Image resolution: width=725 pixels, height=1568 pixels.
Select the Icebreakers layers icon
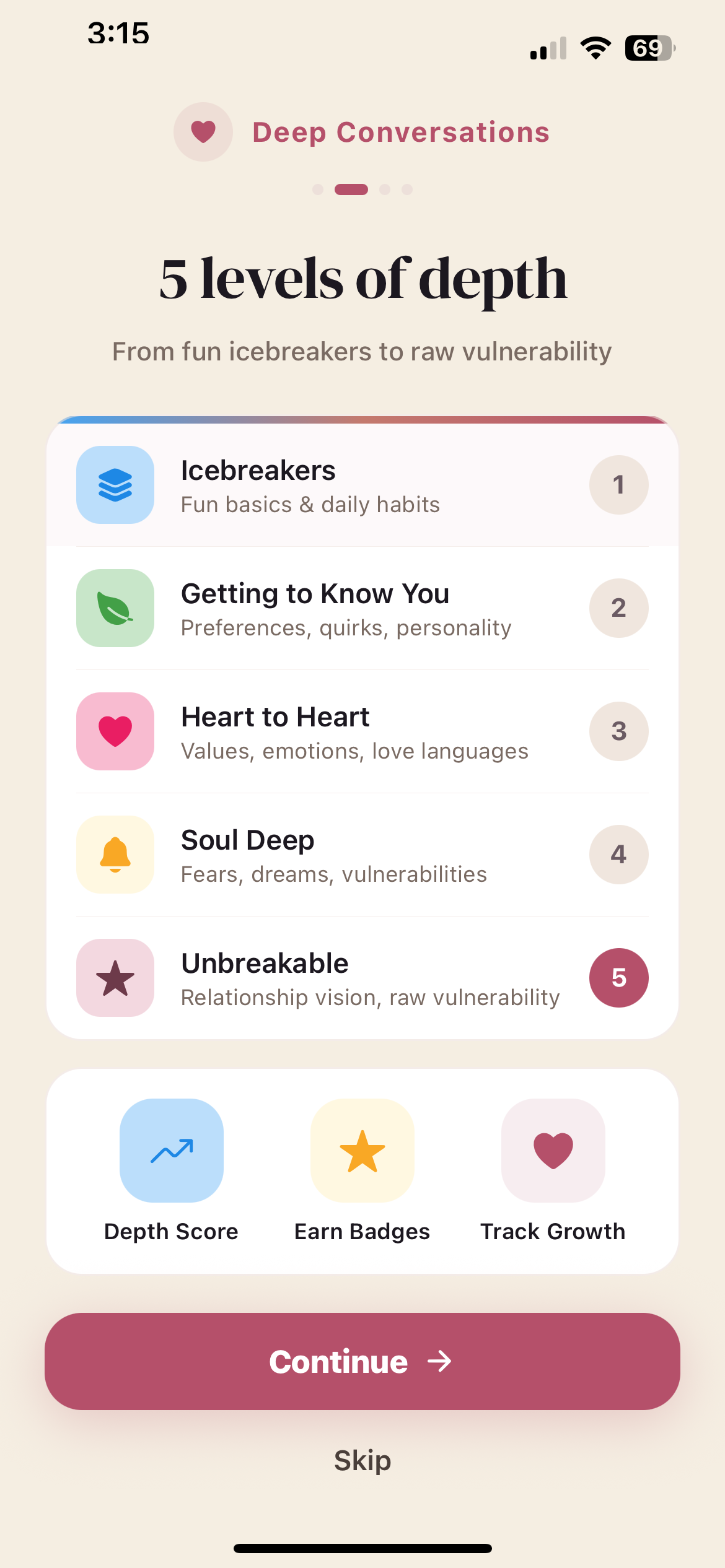click(115, 485)
